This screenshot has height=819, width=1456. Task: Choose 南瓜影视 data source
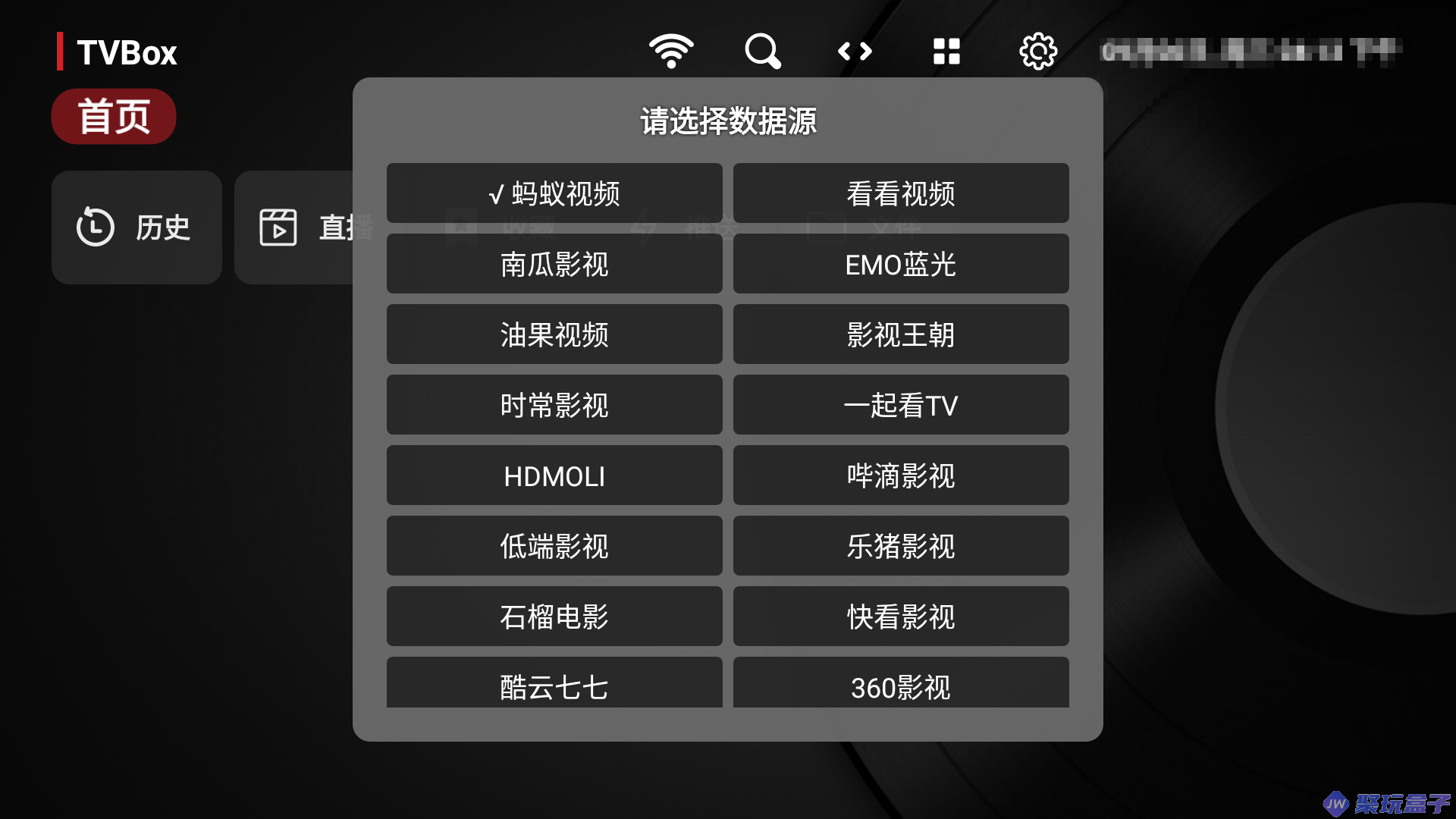(x=554, y=264)
